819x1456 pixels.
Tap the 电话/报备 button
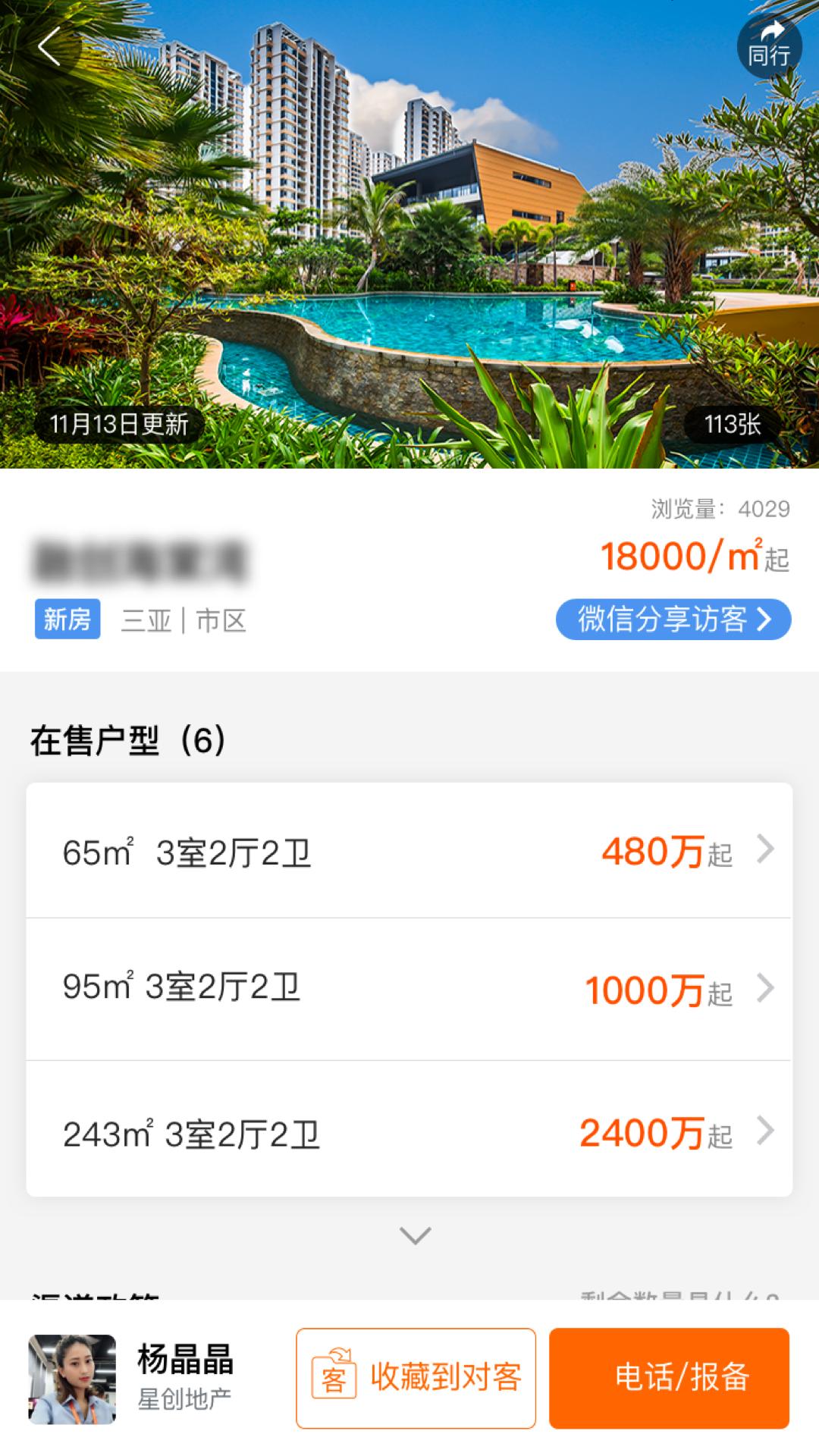(x=669, y=1378)
